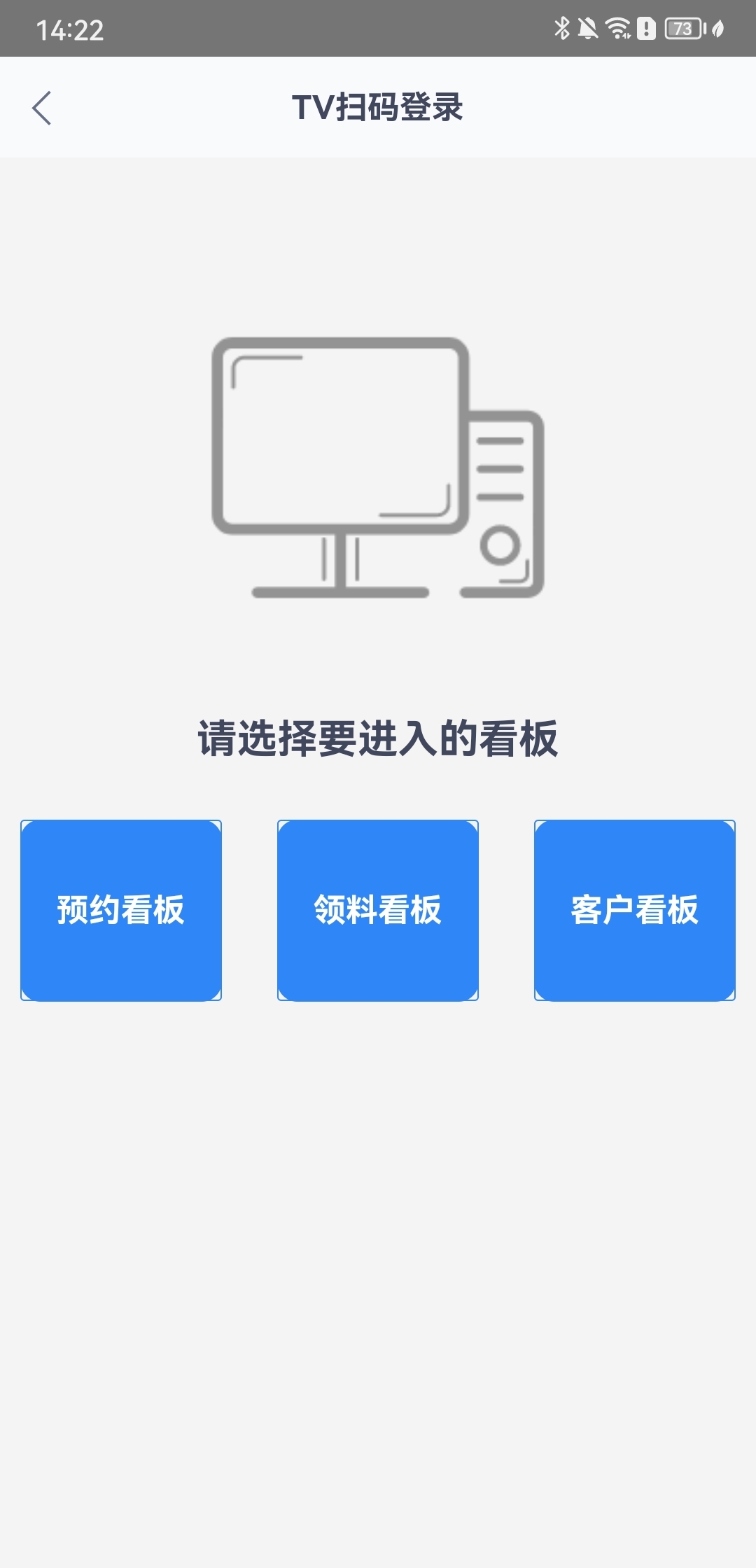Open the 客户看板 board
This screenshot has width=756, height=1568.
634,910
